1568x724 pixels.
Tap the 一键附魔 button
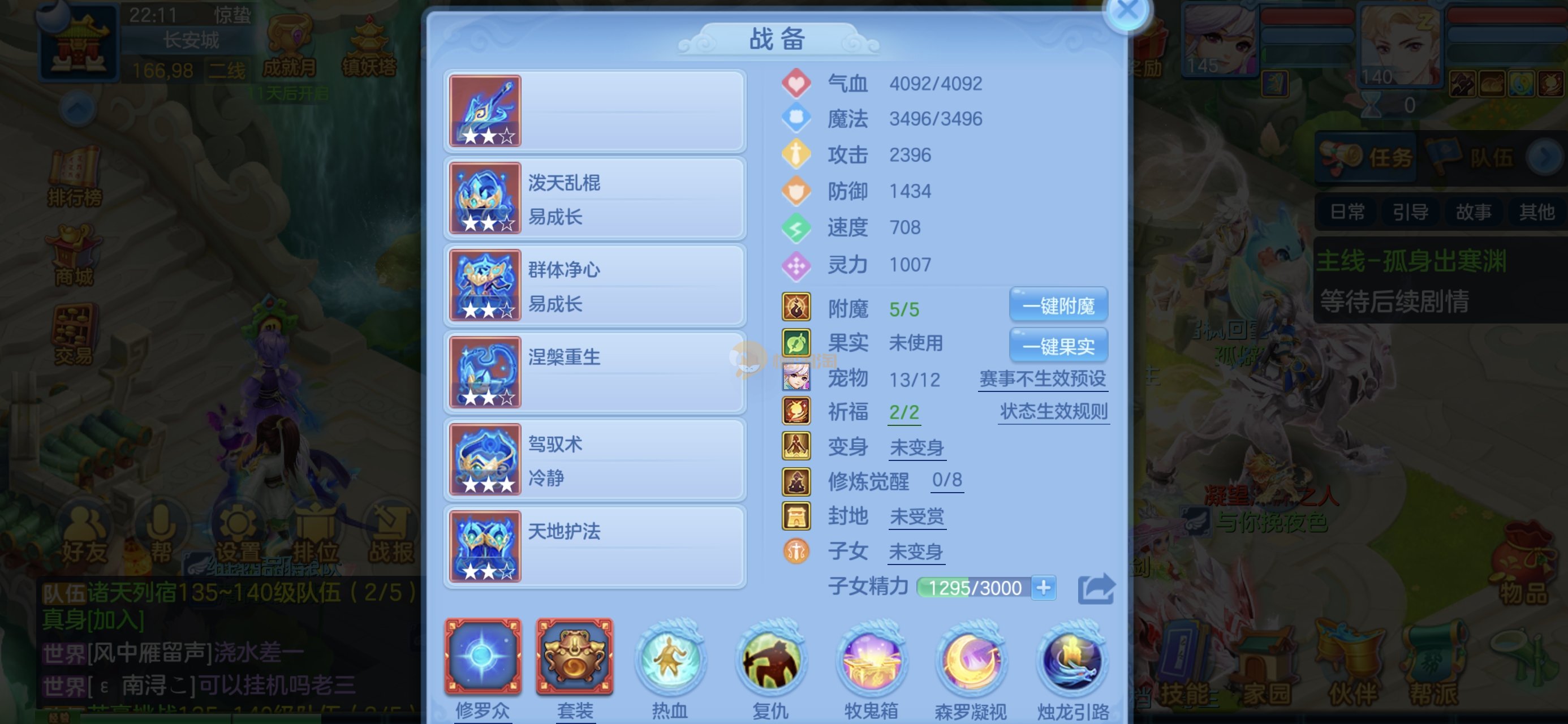tap(1058, 305)
